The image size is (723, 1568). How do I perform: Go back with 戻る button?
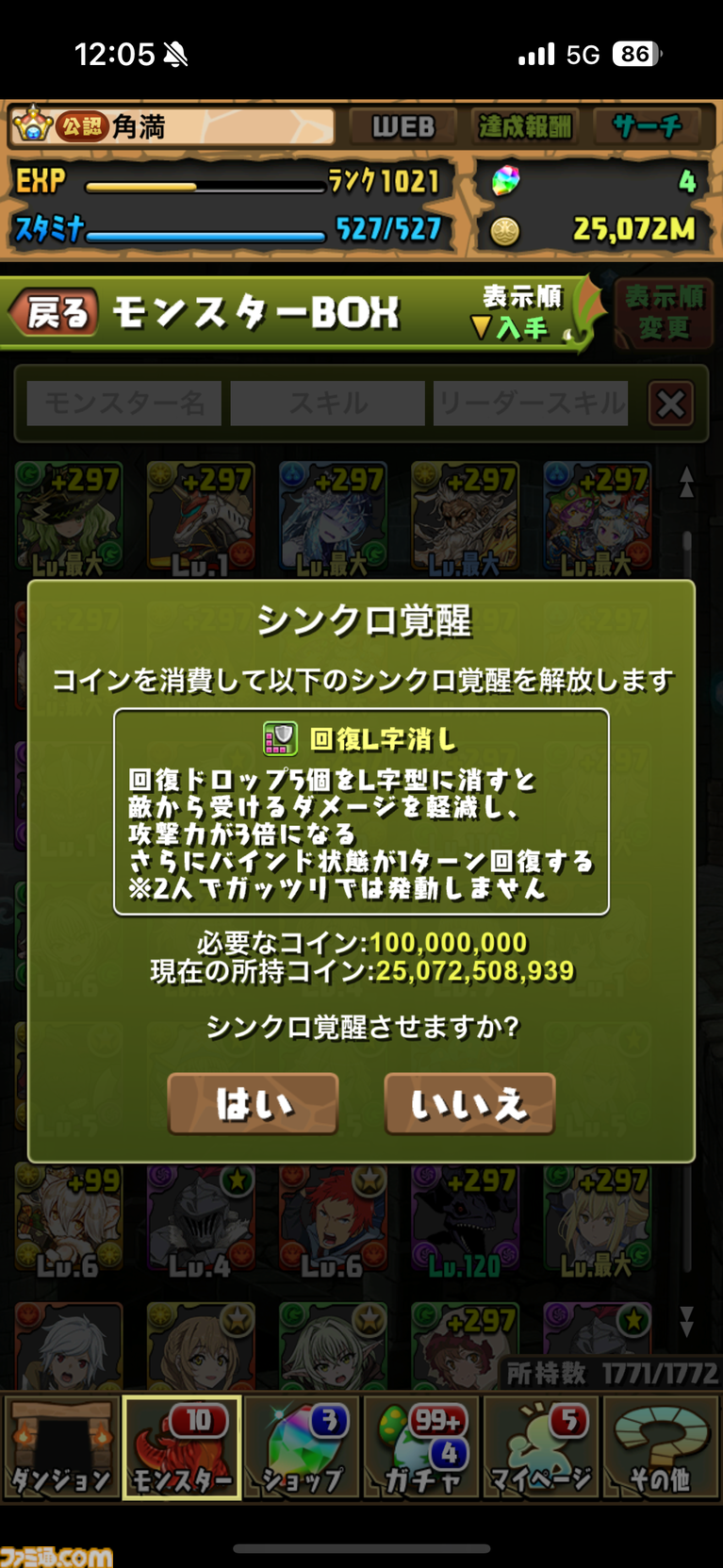point(55,313)
